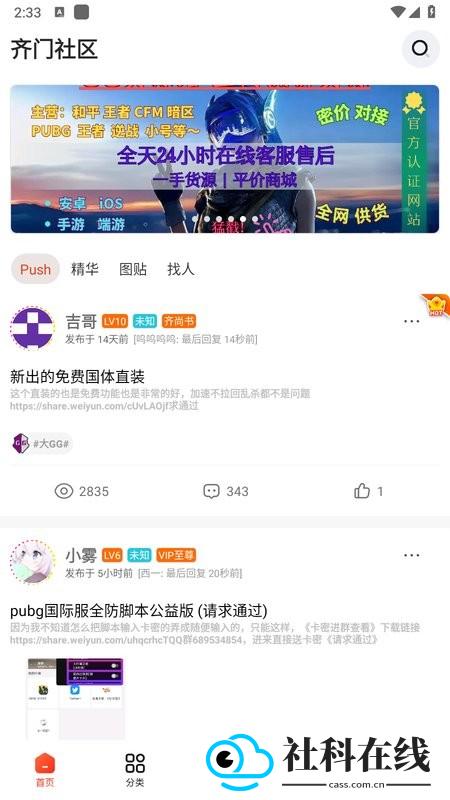450x800 pixels.
Task: Open the post 新出的免费国体直装
Action: (78, 377)
